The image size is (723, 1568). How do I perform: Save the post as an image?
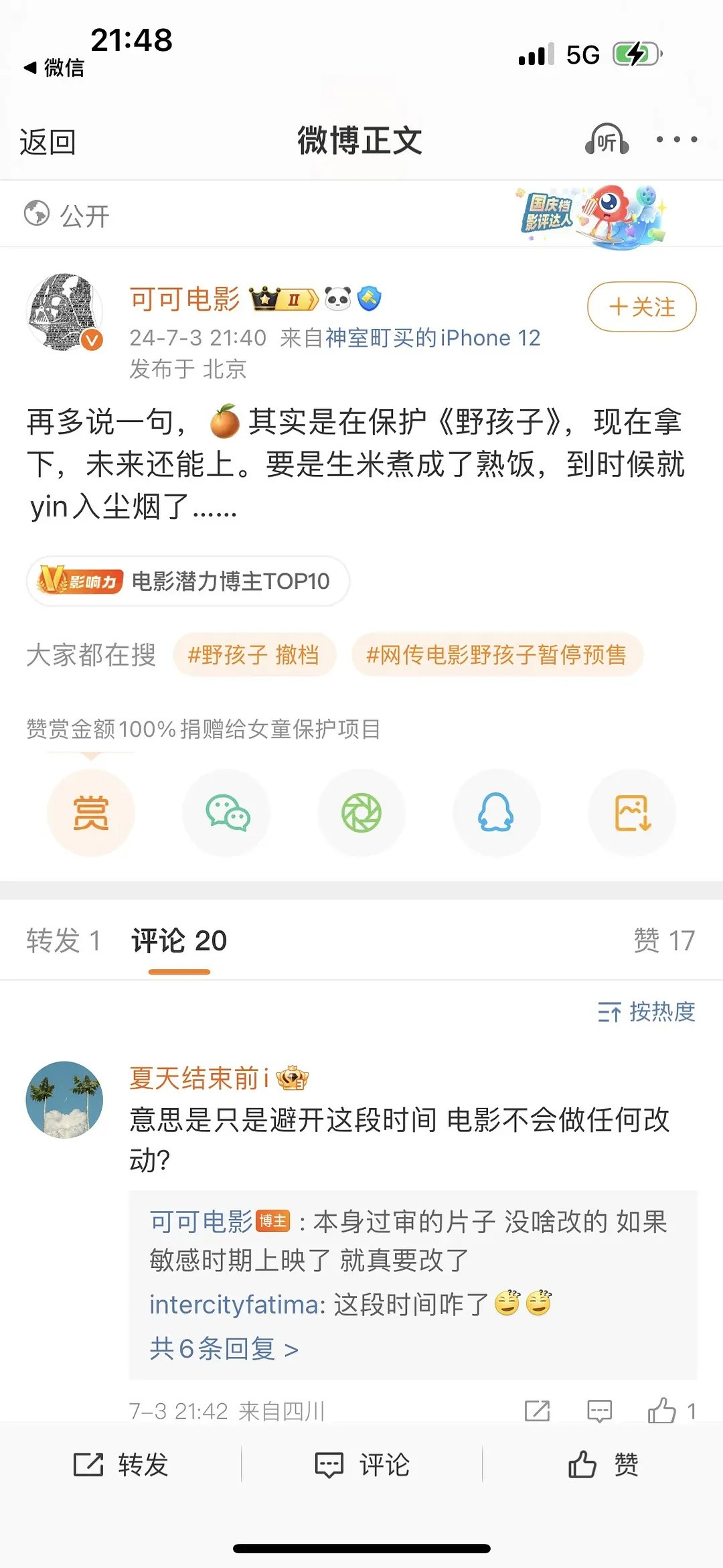point(632,812)
